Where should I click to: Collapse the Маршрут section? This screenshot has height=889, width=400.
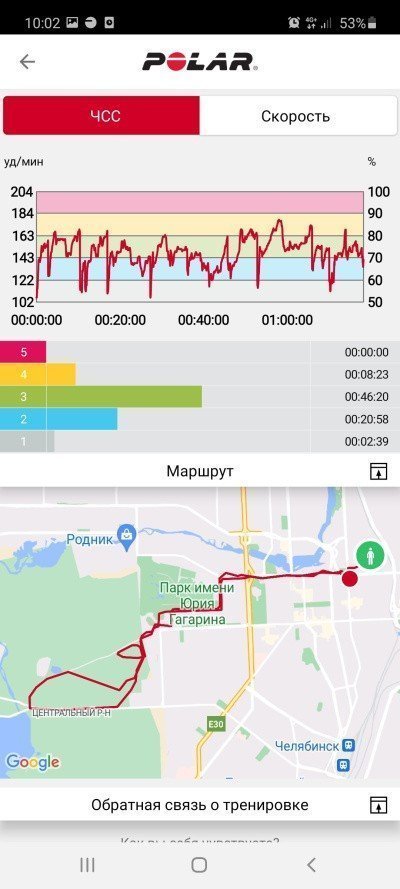(378, 471)
